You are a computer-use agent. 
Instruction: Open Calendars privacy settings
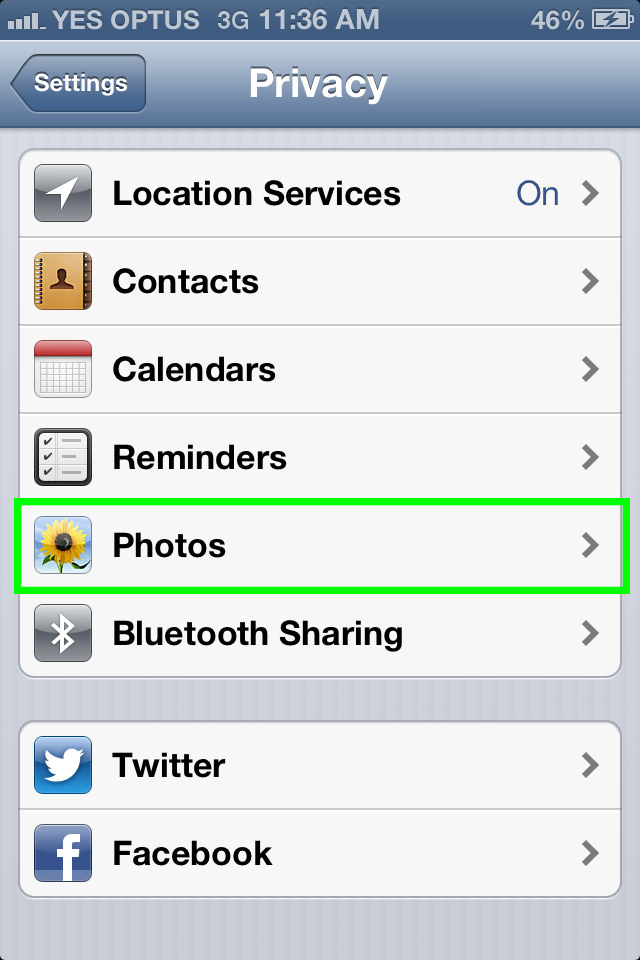coord(320,370)
